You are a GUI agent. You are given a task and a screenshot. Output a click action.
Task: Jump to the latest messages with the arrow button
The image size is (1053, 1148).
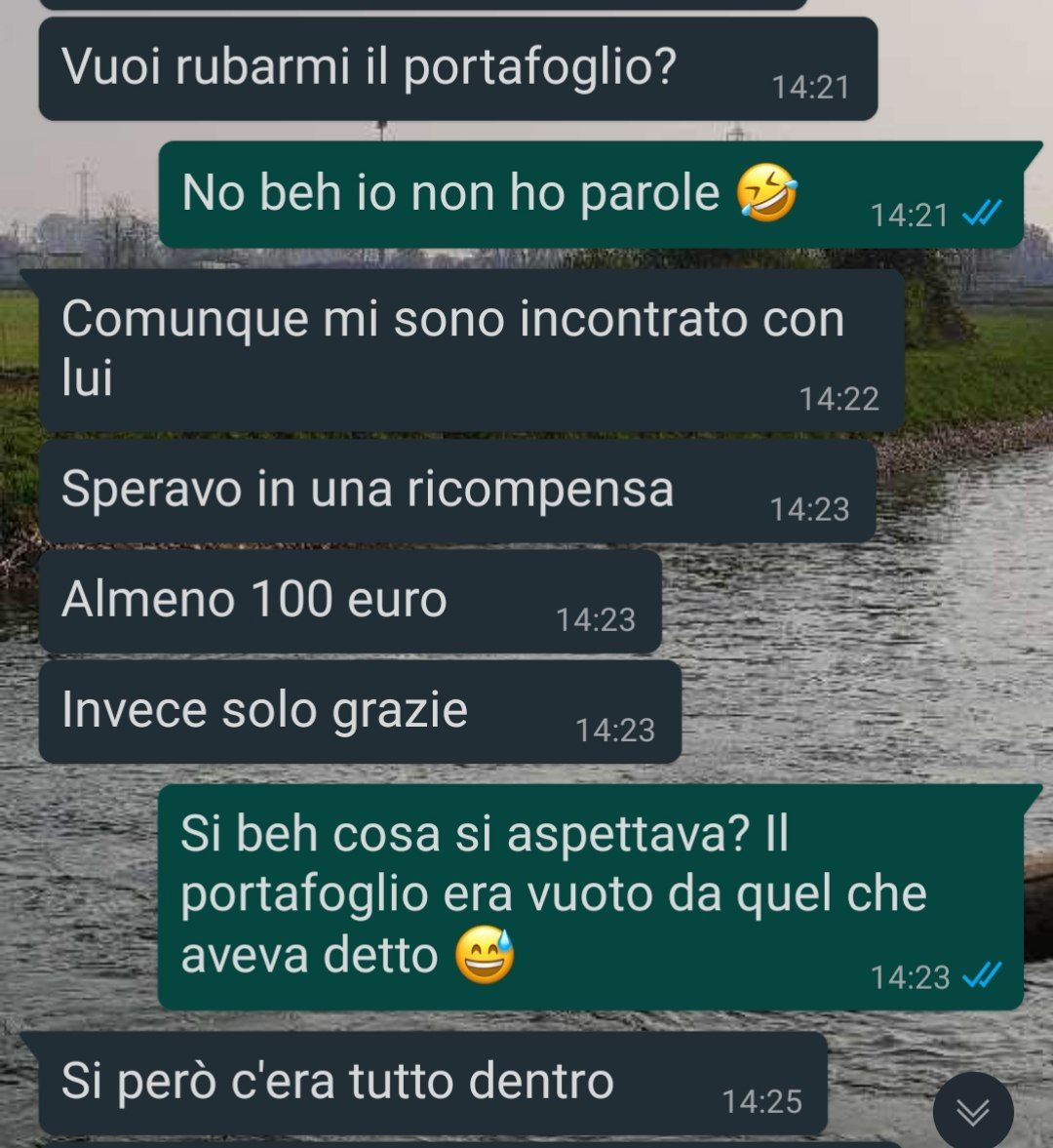[972, 1111]
